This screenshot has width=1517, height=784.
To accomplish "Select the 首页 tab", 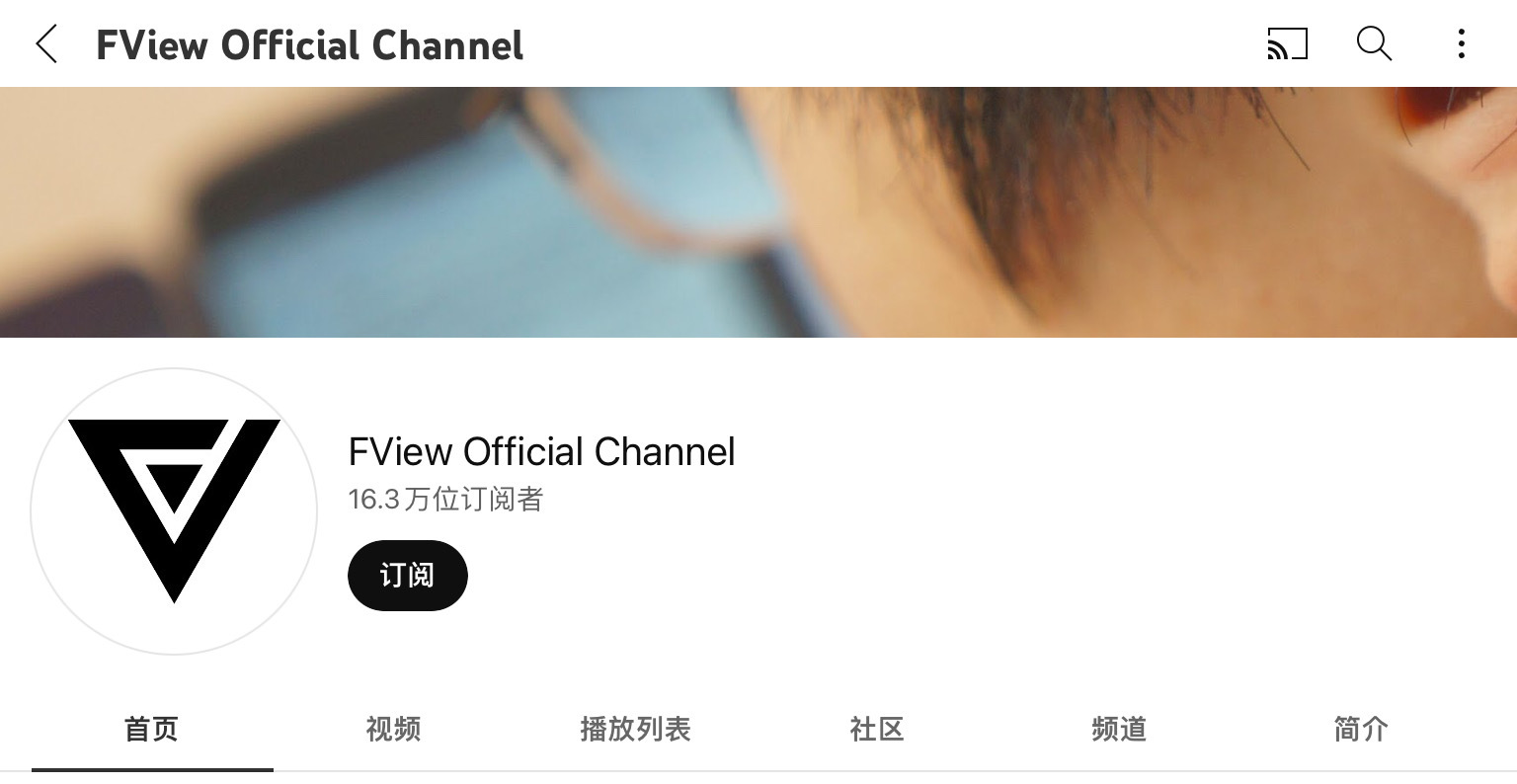I will (x=151, y=730).
